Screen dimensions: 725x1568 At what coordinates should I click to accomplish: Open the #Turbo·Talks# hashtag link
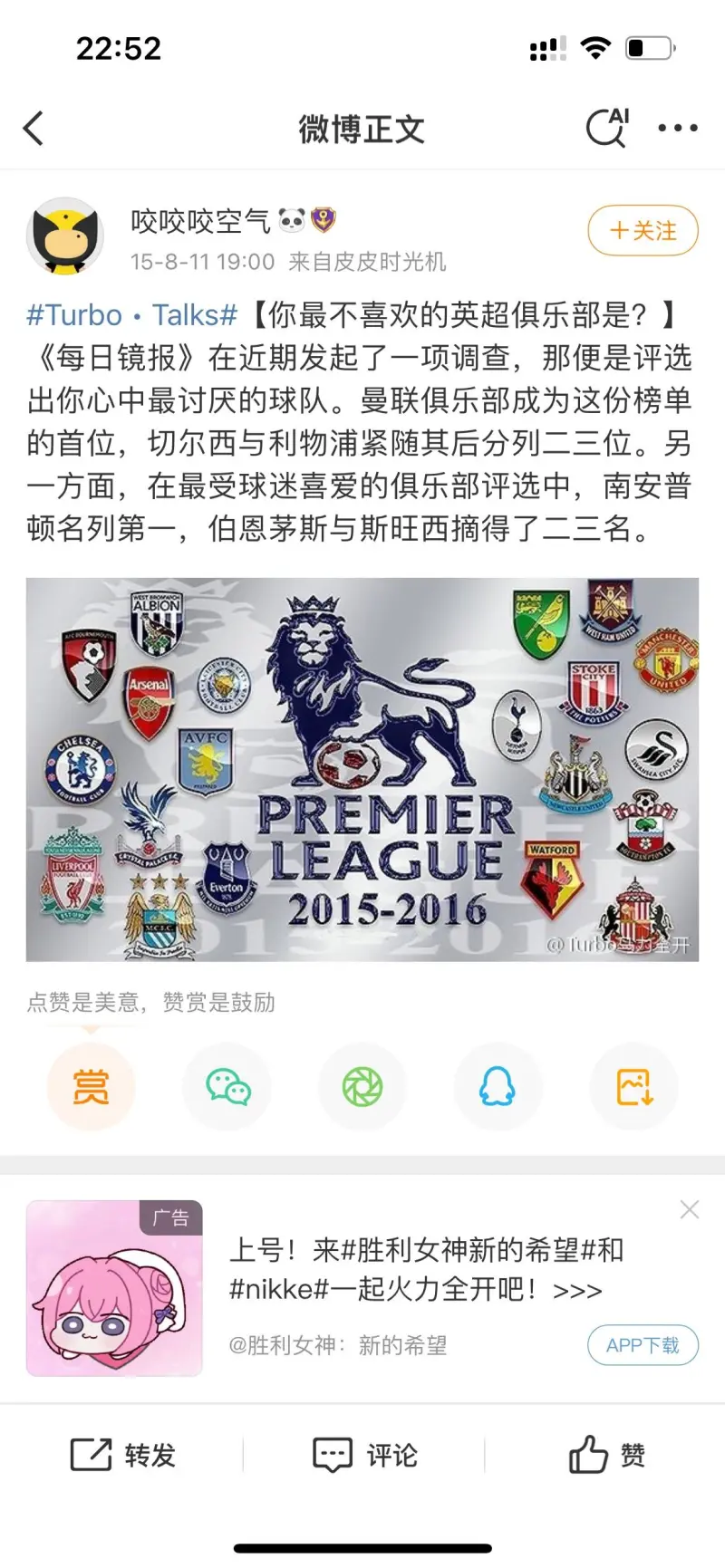(132, 315)
